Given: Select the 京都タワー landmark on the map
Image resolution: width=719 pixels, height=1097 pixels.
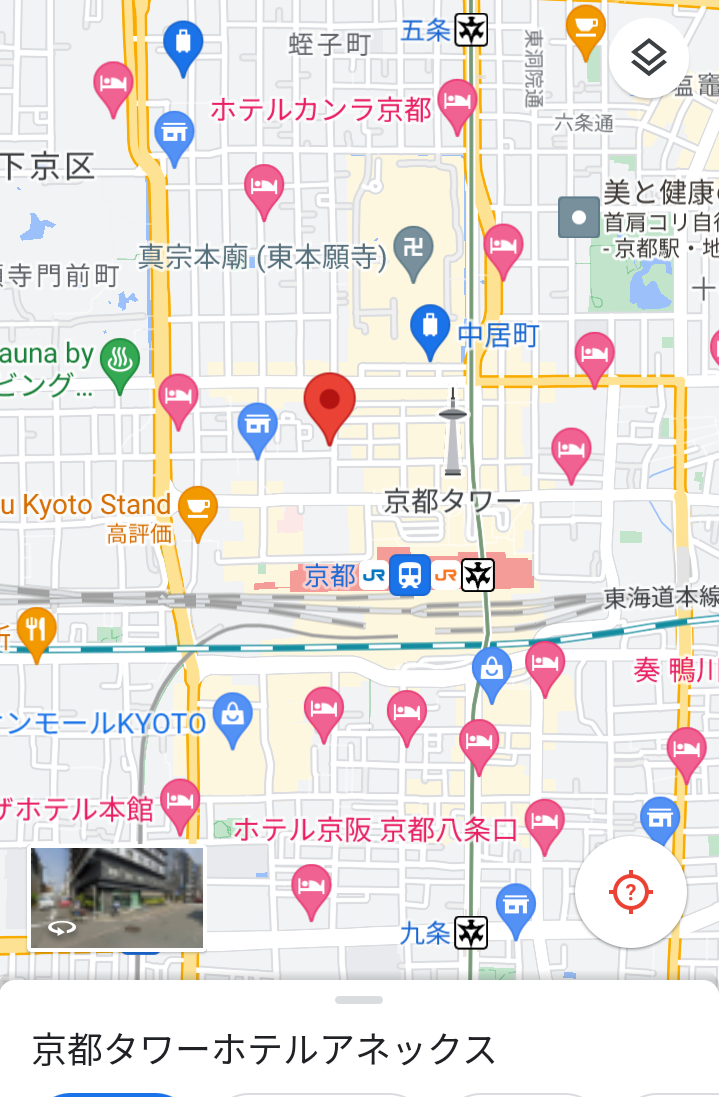Looking at the screenshot, I should point(453,433).
